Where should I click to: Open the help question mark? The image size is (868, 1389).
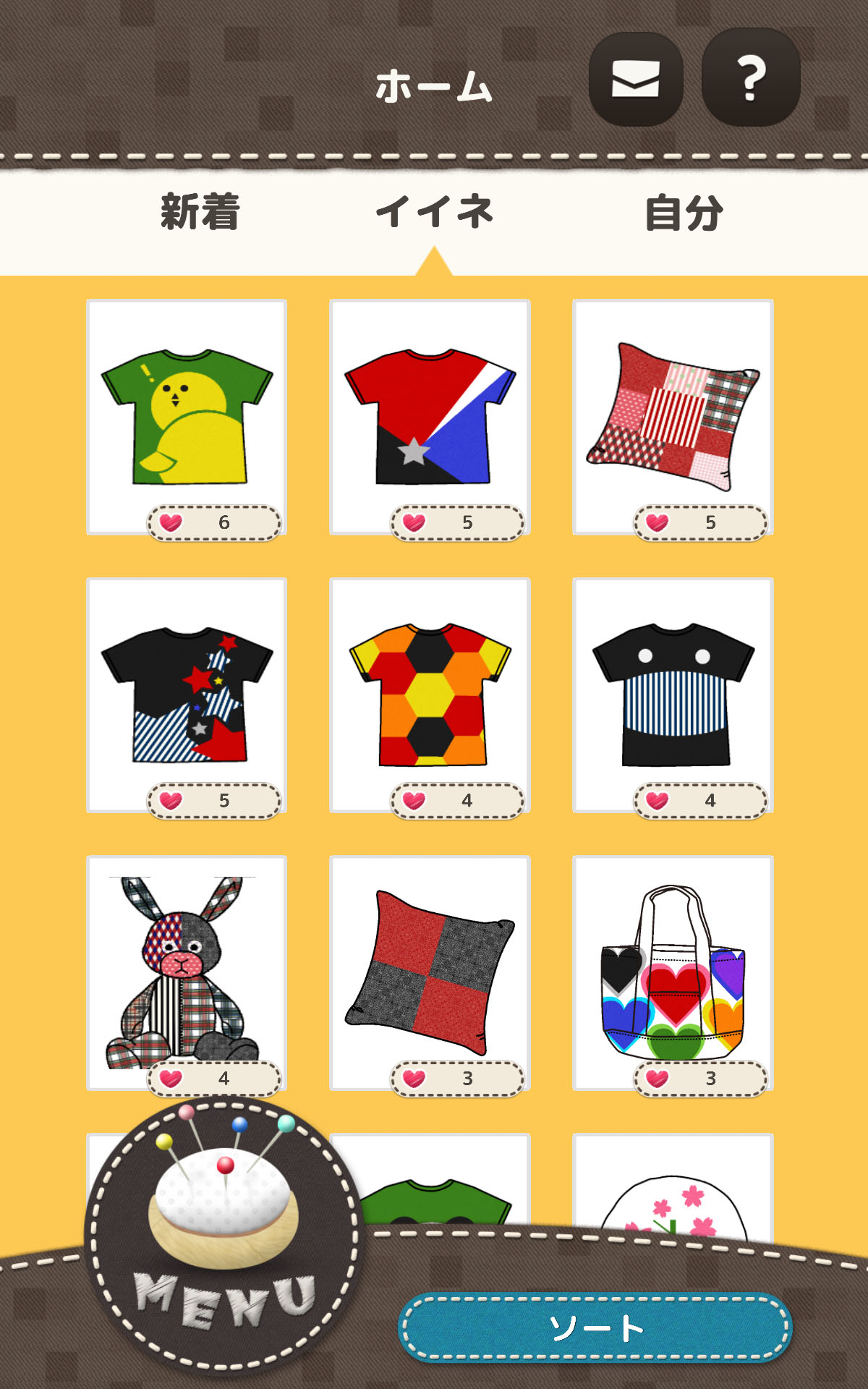click(x=751, y=77)
